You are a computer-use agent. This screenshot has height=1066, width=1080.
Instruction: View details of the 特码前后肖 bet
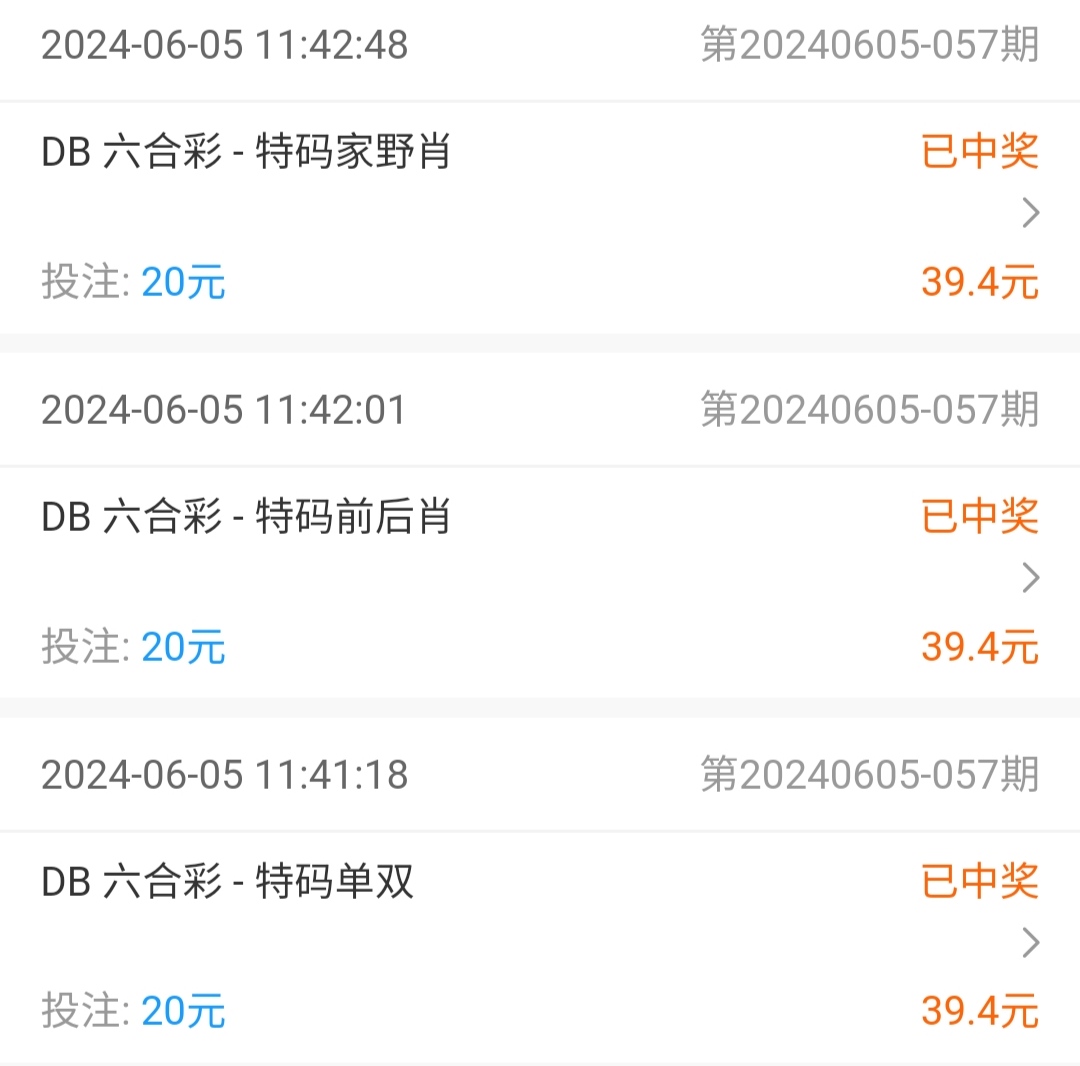point(1030,578)
